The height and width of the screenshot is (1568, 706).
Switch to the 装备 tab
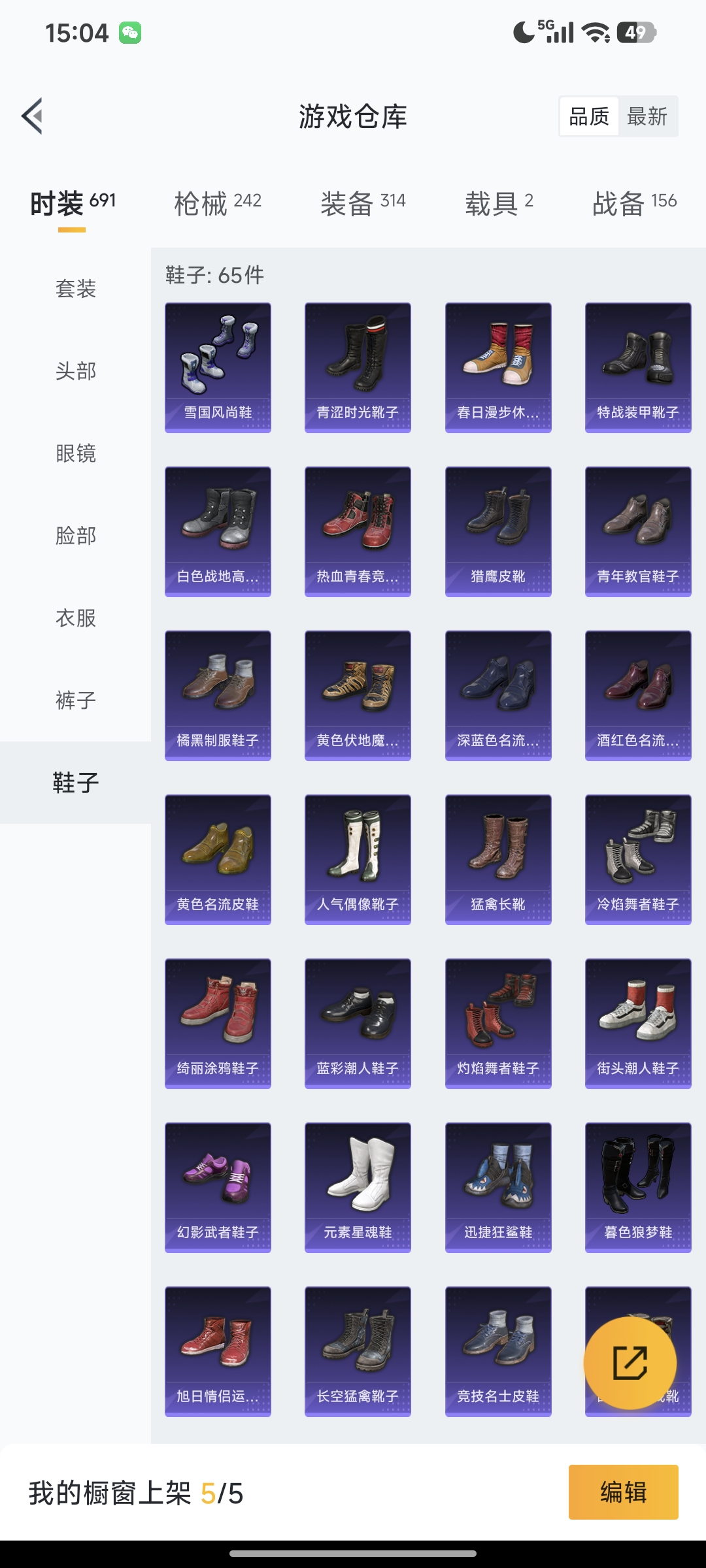[363, 203]
